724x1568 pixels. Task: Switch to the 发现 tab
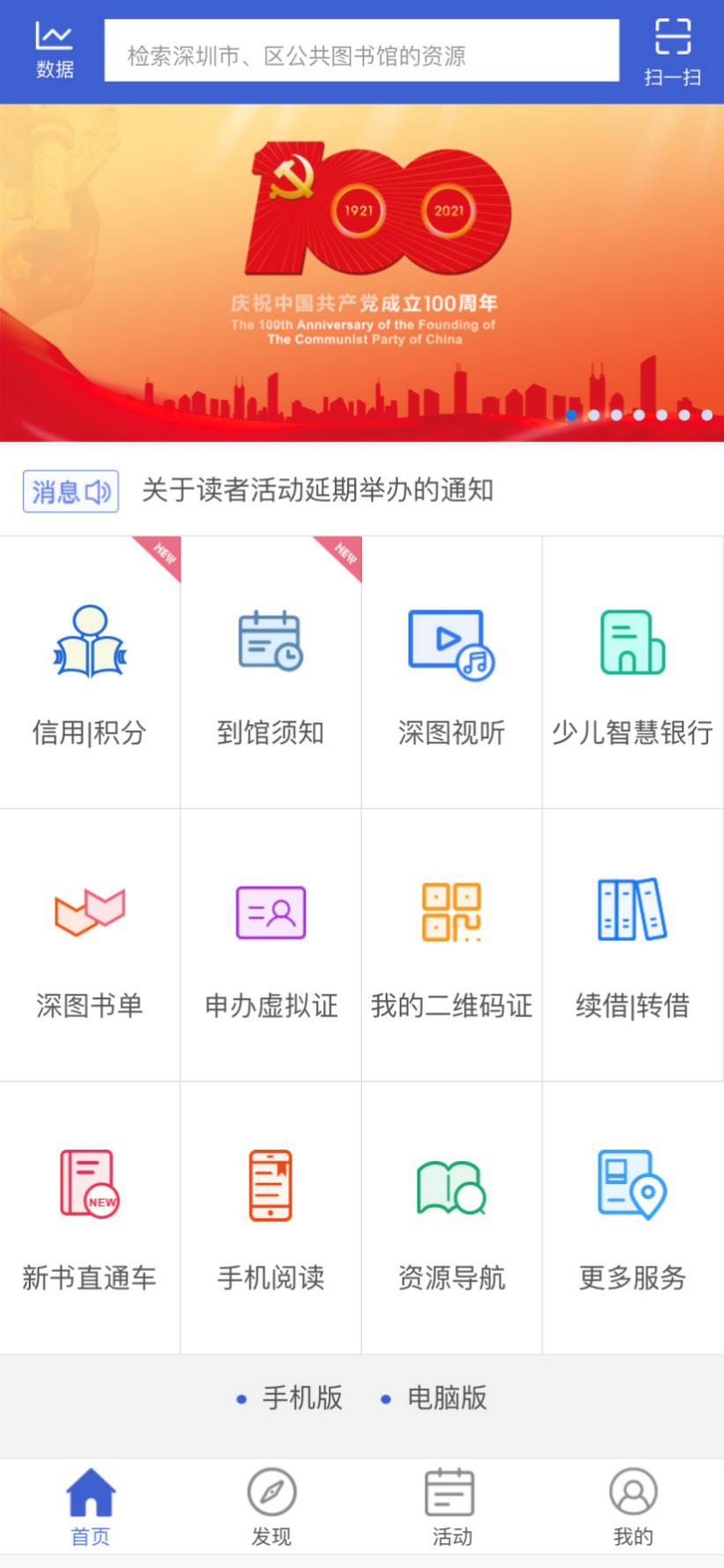point(271,1506)
